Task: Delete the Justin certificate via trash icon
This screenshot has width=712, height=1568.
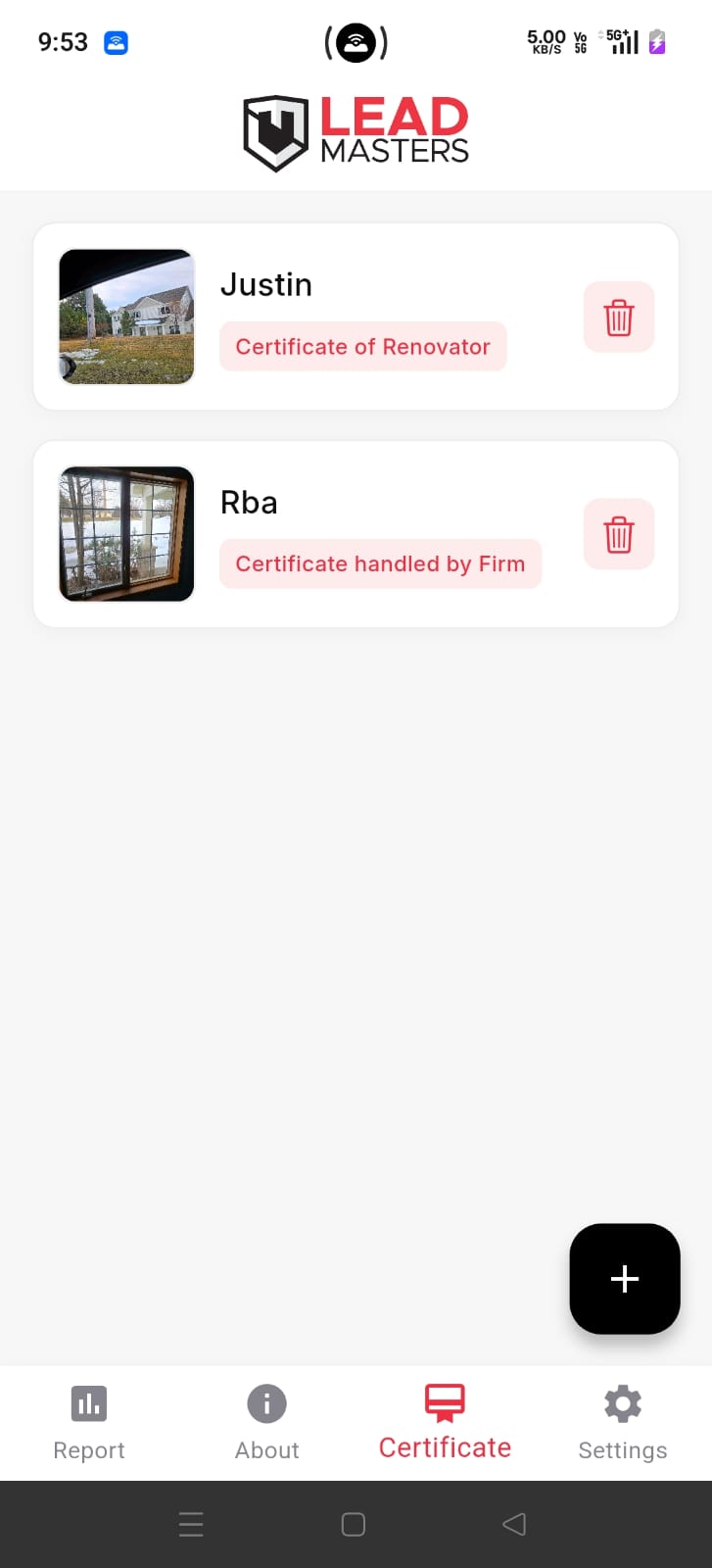Action: [x=618, y=317]
